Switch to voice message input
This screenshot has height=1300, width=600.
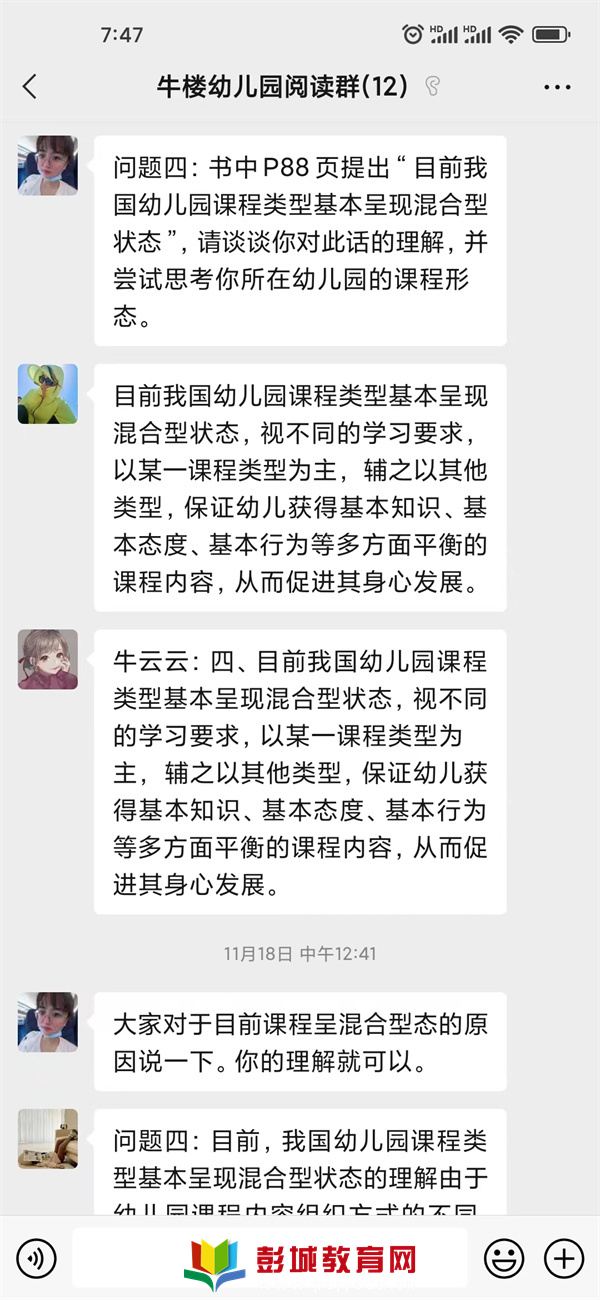37,1257
